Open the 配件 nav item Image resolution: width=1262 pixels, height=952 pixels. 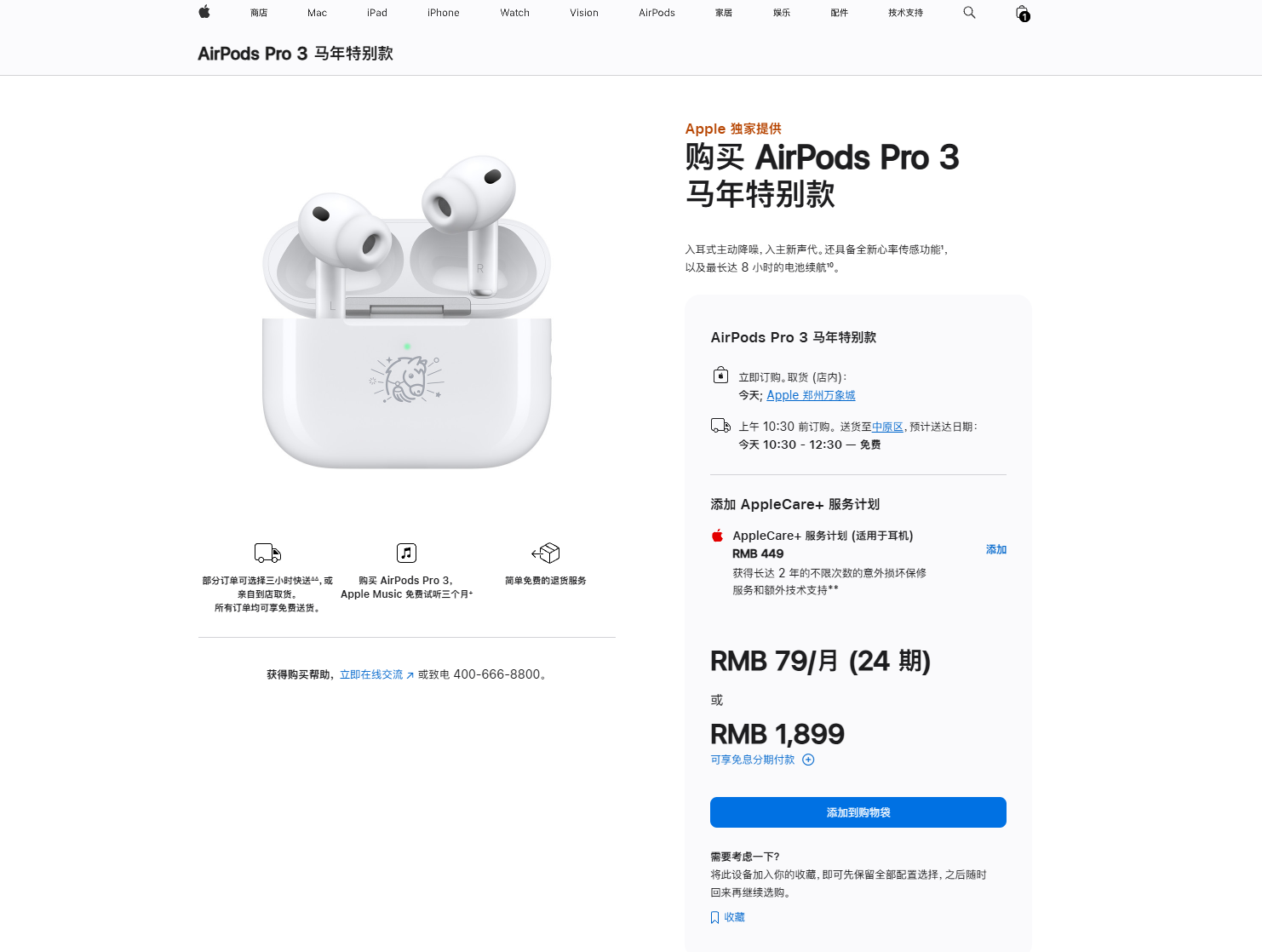(840, 13)
